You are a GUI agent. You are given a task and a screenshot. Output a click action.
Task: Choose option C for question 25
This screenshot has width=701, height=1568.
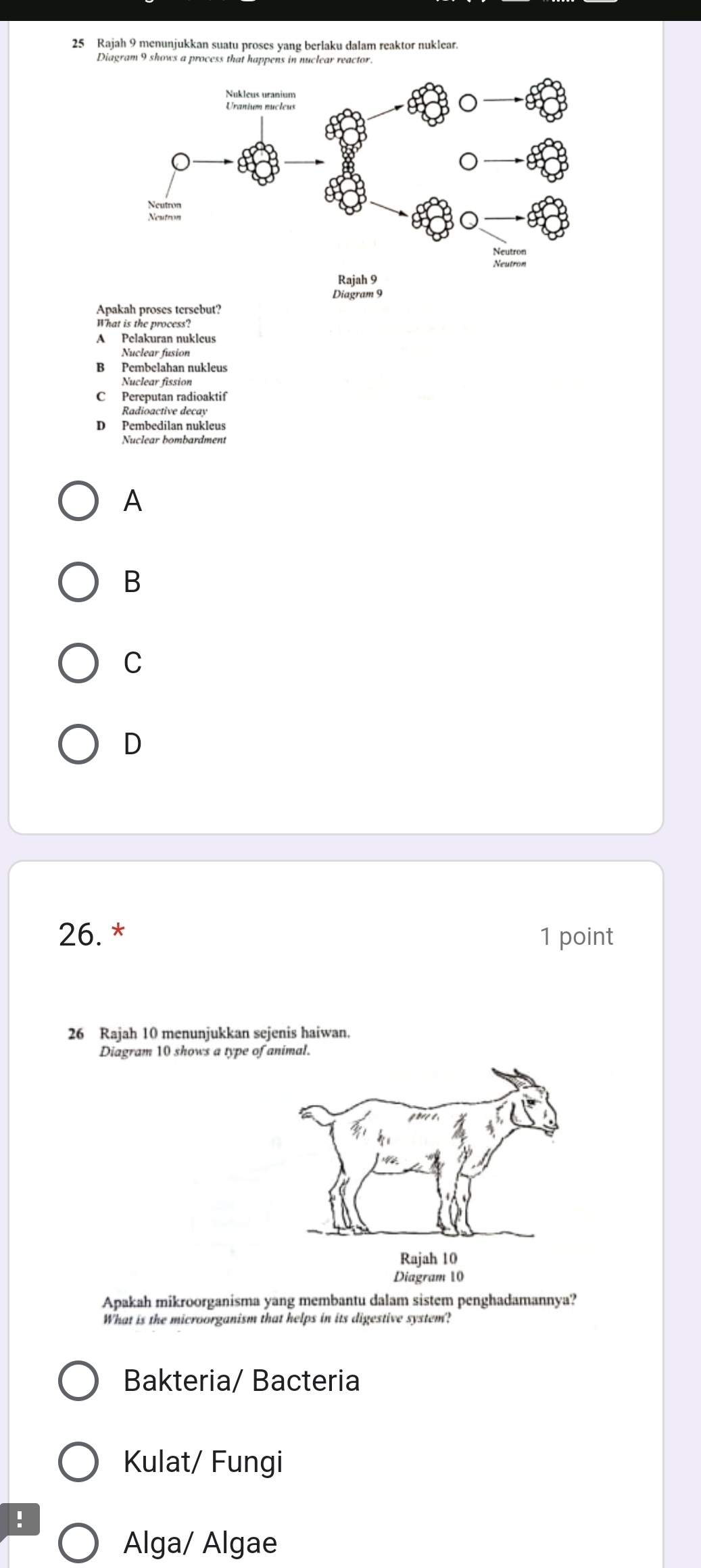[78, 663]
